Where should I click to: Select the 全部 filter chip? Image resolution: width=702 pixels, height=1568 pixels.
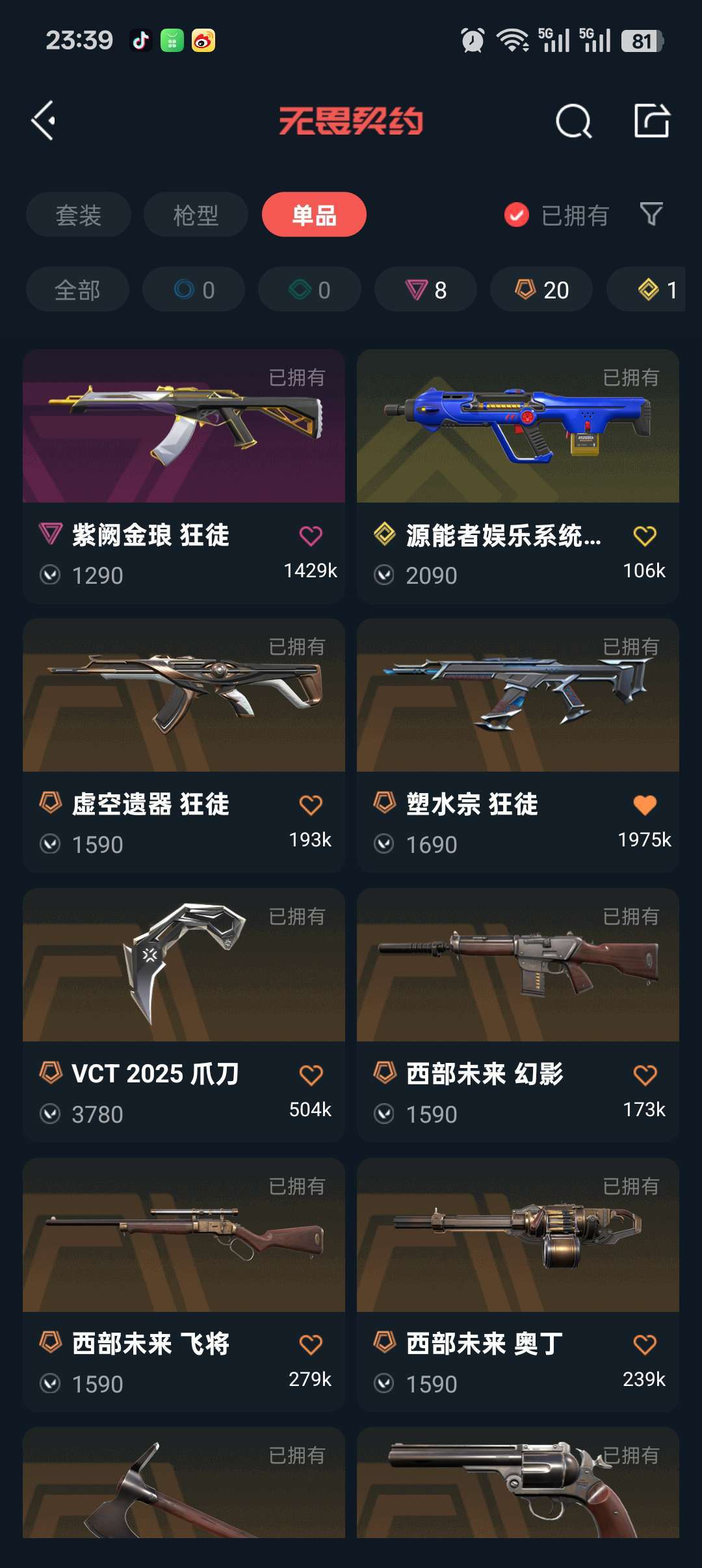pos(77,290)
